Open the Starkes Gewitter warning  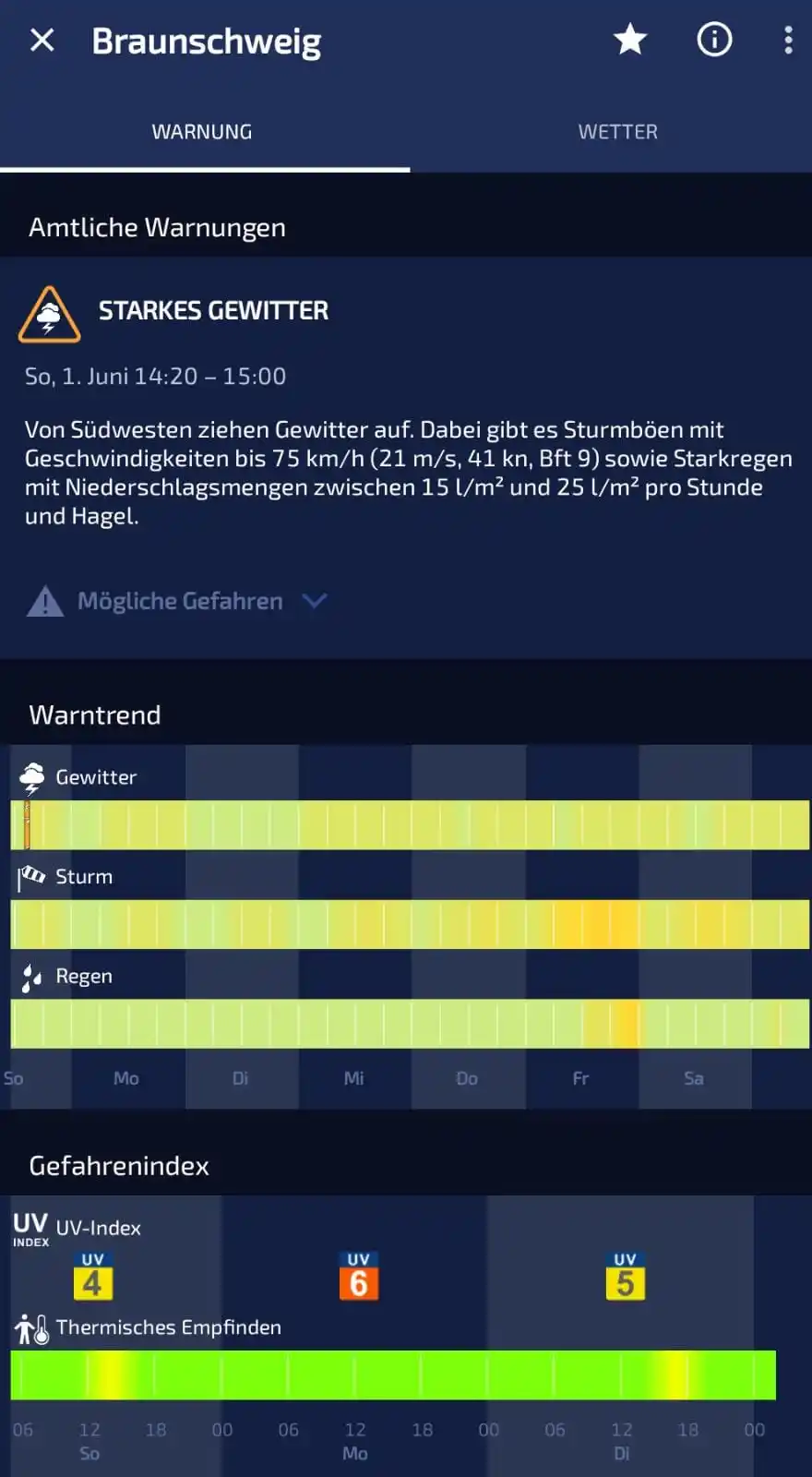[213, 311]
